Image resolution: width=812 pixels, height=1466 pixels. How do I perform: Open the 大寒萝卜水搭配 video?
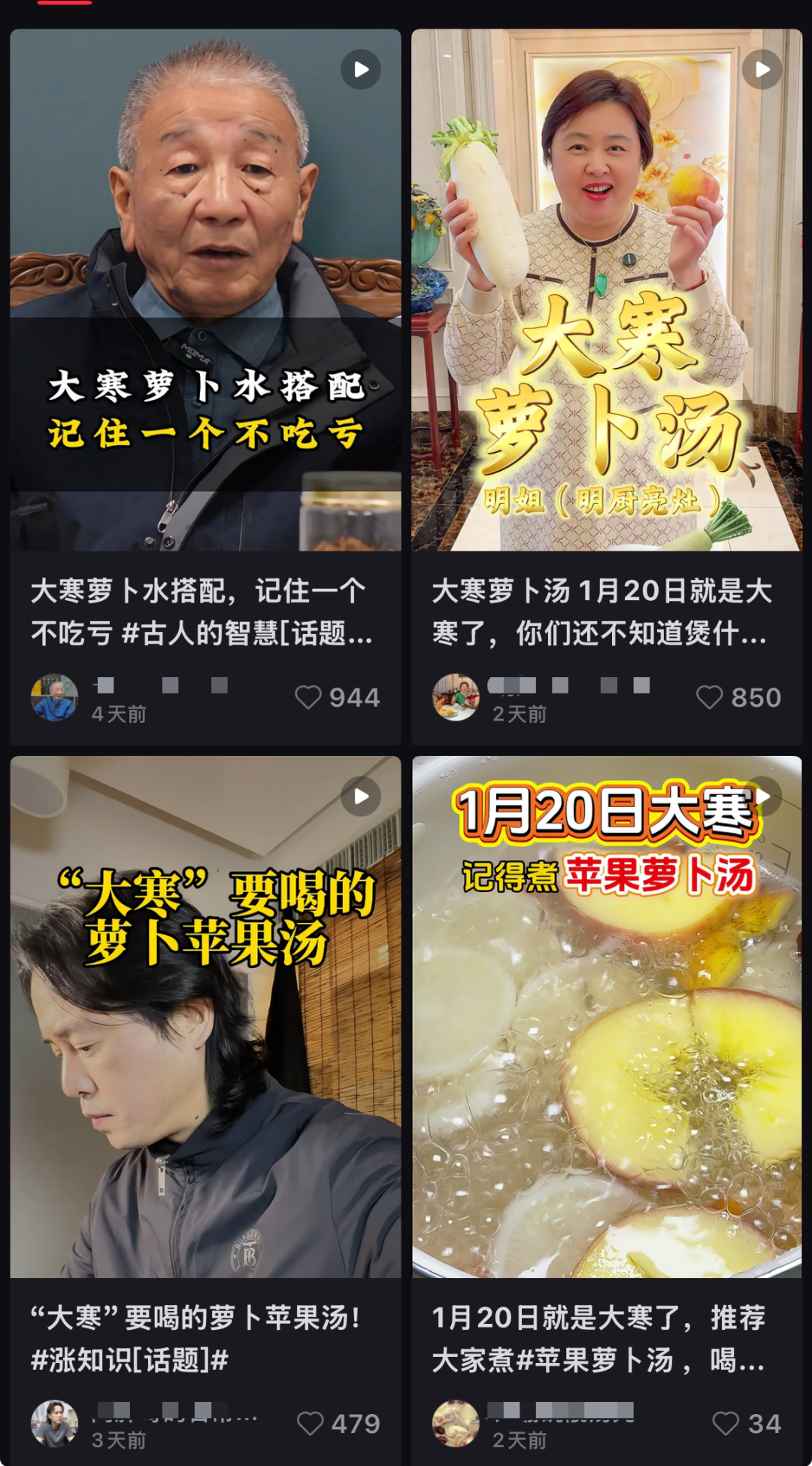click(x=205, y=290)
